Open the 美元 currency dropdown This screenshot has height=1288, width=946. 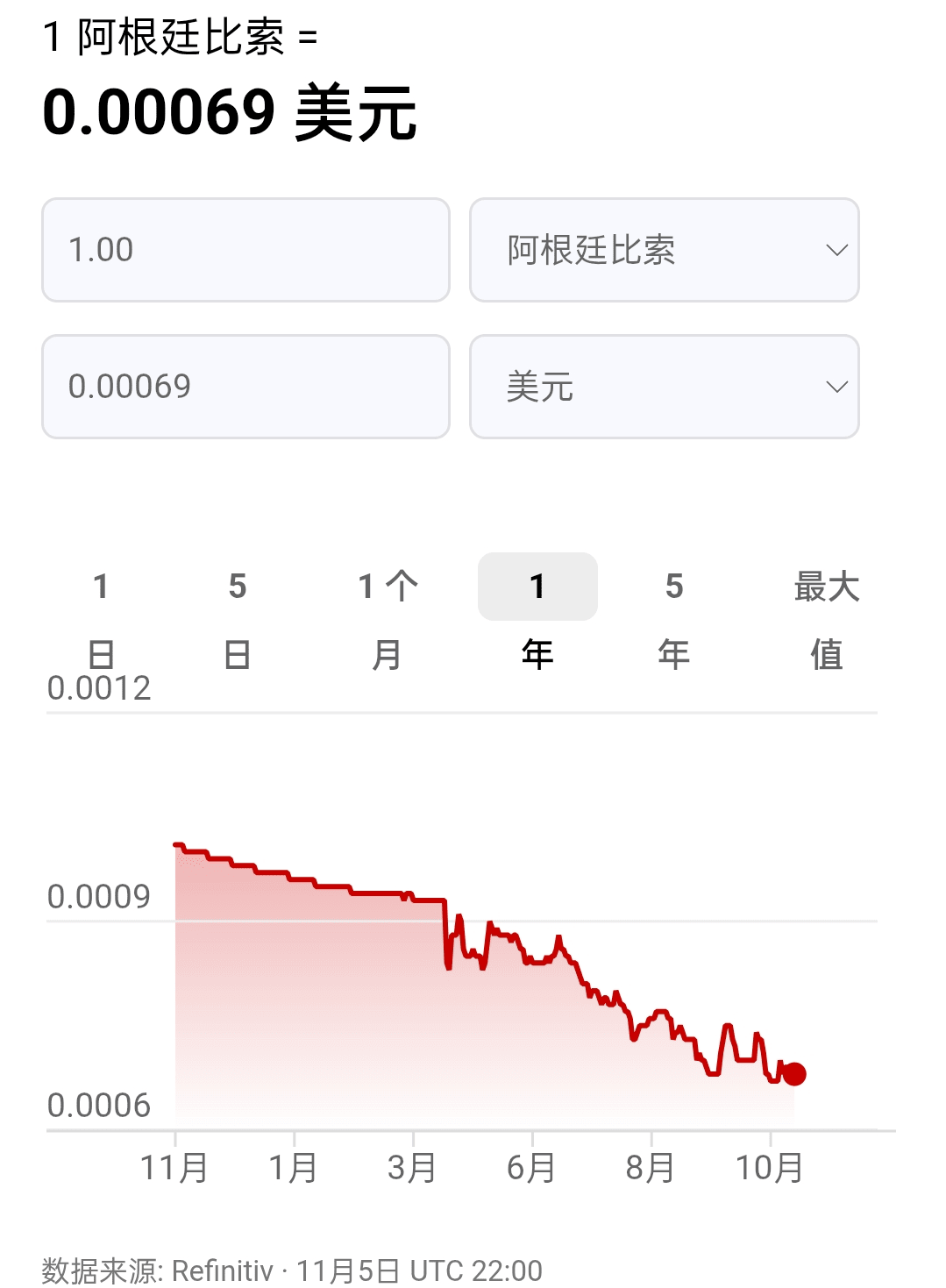[x=664, y=387]
